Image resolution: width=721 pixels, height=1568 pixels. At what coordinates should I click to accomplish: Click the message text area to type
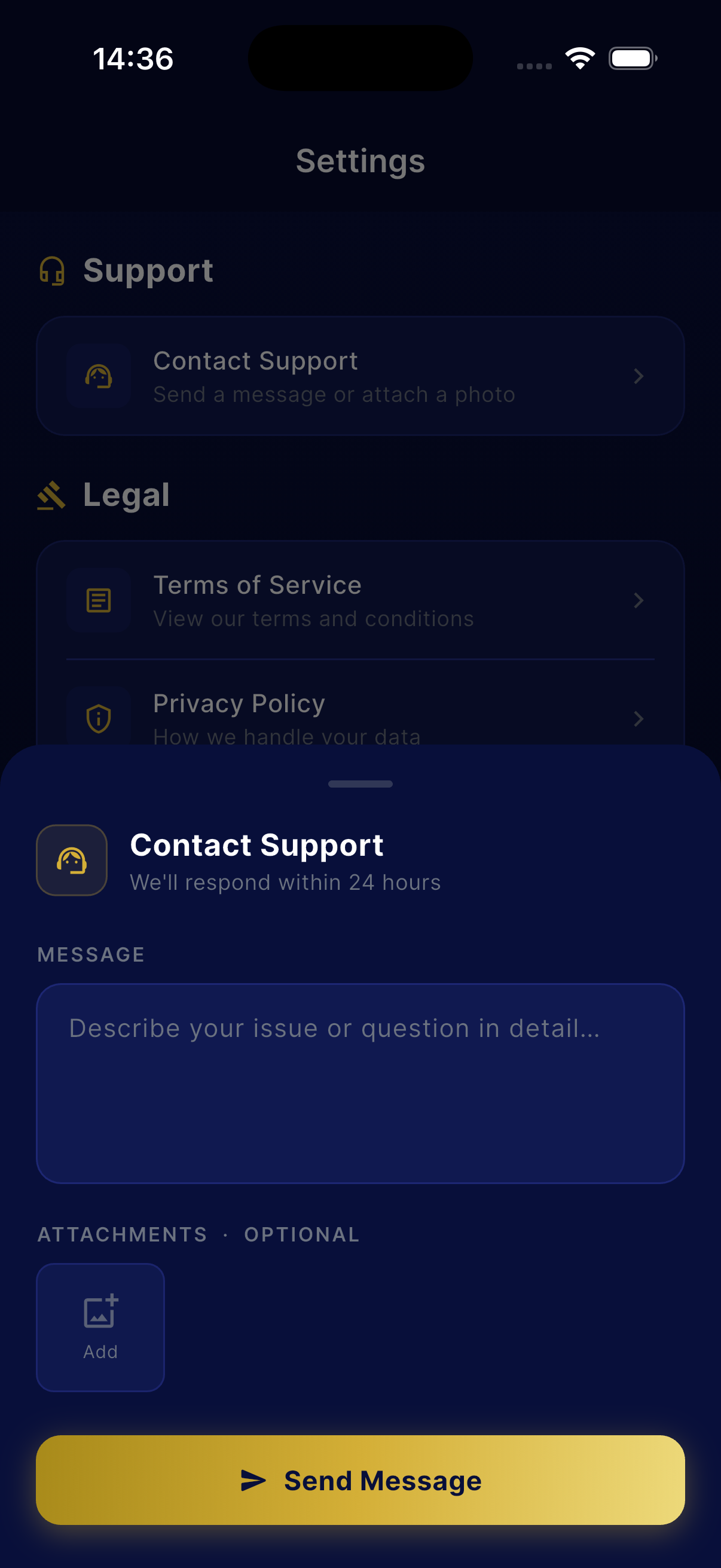tap(360, 1084)
